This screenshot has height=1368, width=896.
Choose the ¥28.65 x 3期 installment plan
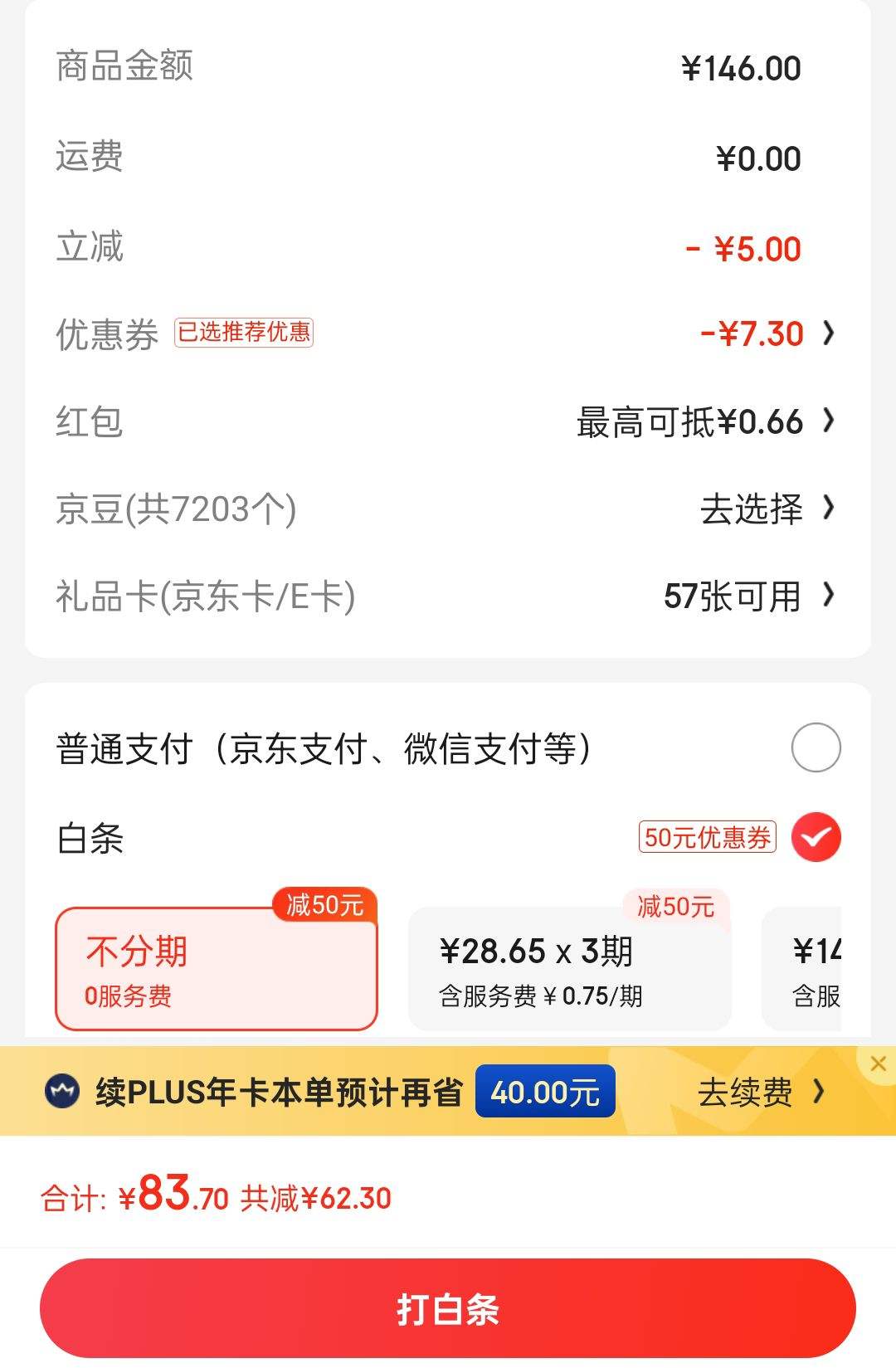point(571,968)
